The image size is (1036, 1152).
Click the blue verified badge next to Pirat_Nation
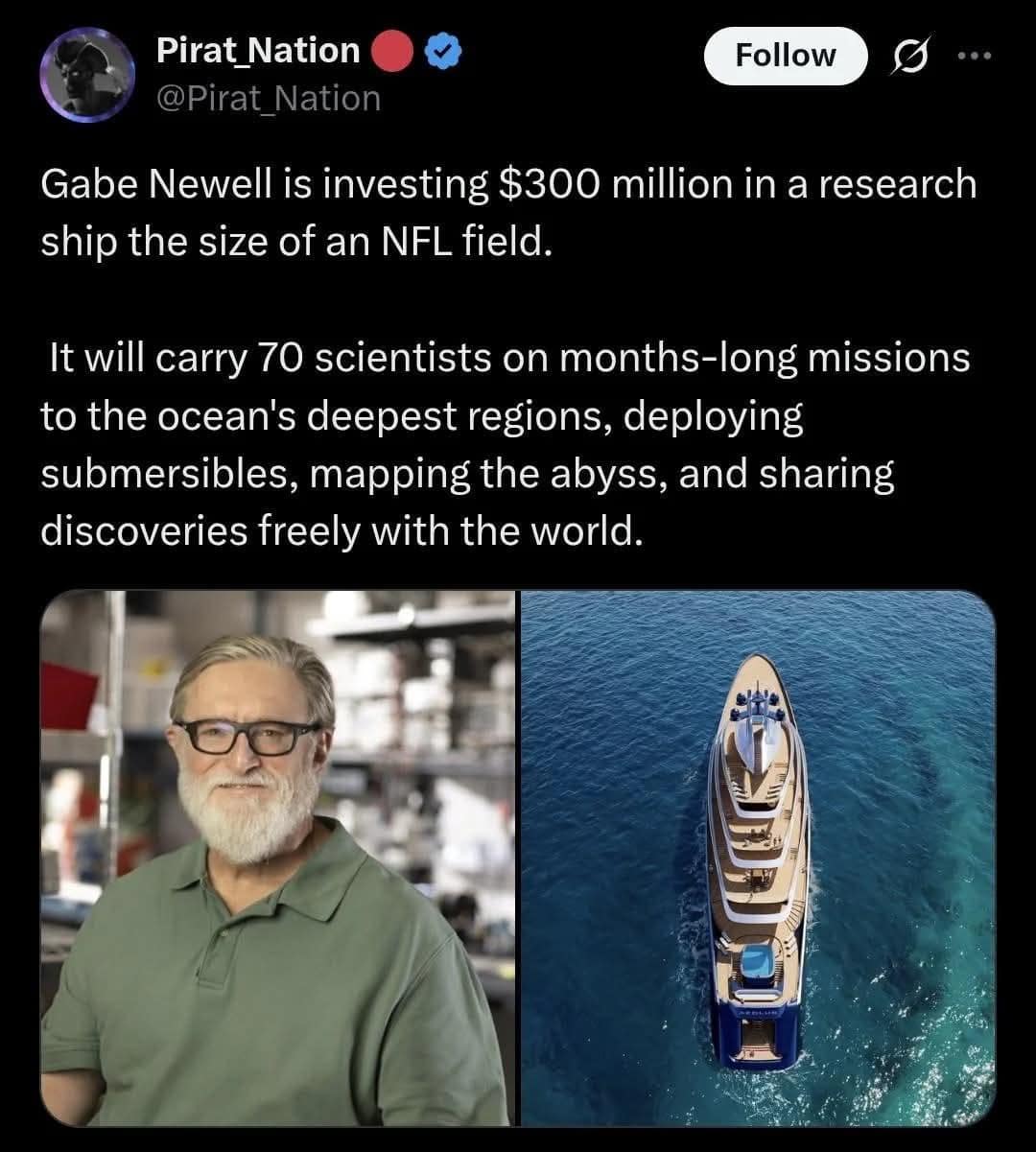pyautogui.click(x=442, y=52)
